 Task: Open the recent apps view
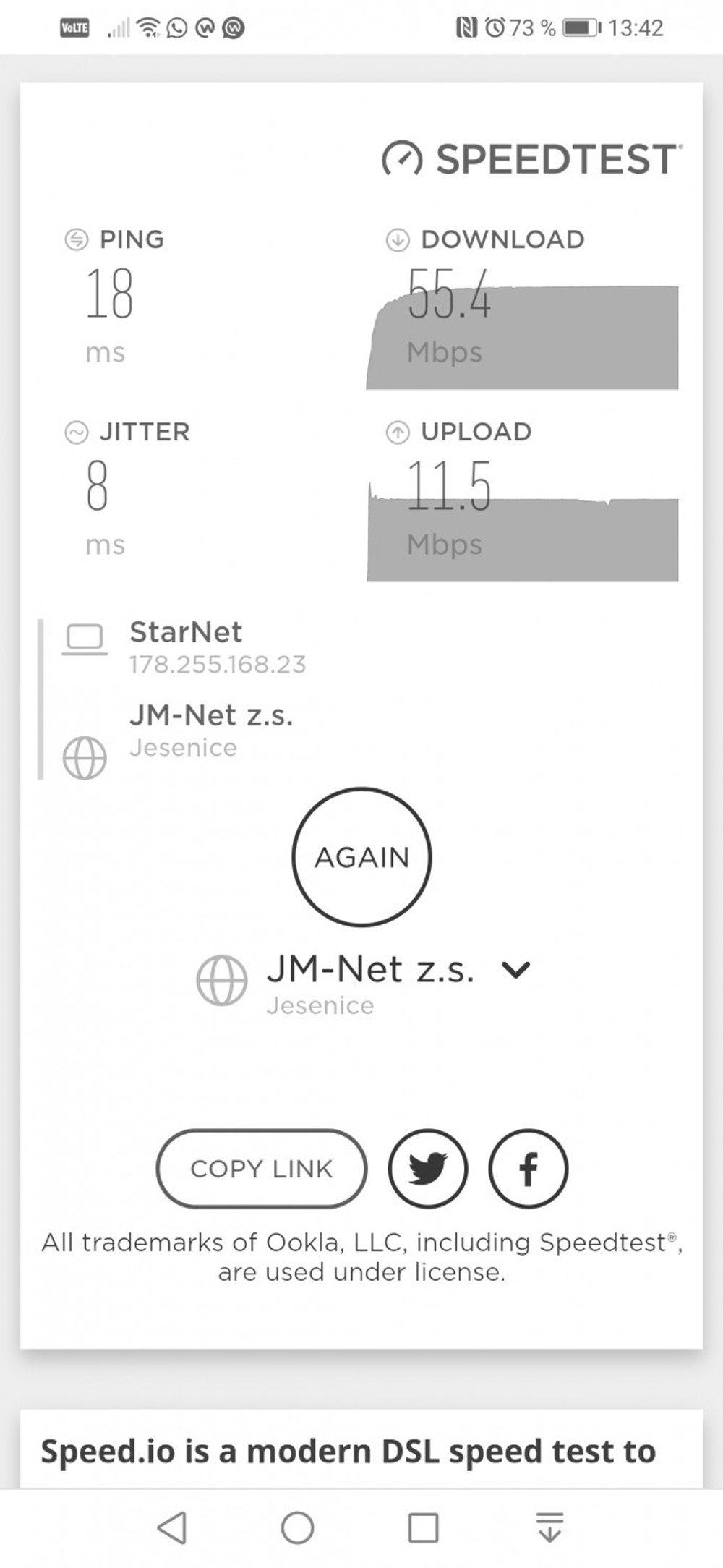tap(424, 1527)
